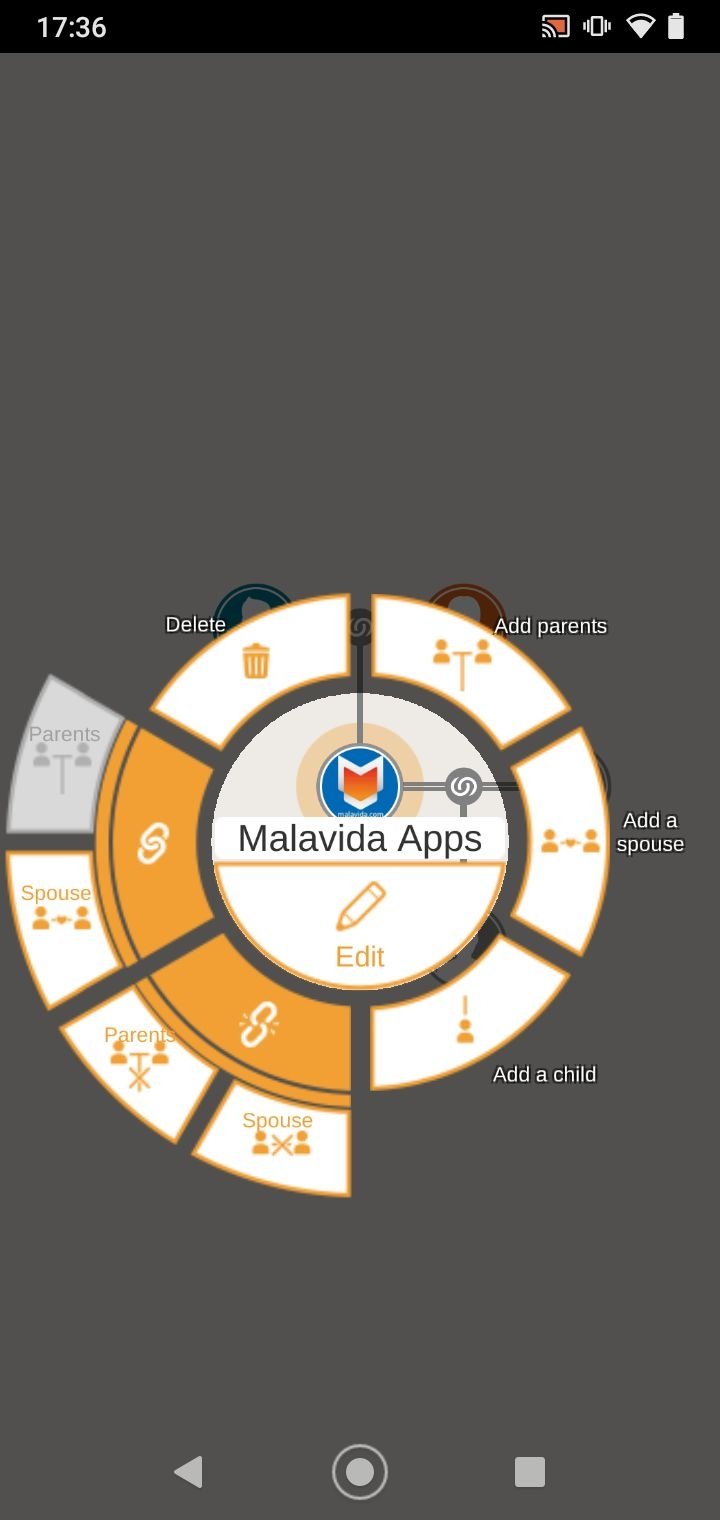This screenshot has width=720, height=1520.
Task: Open Edit for Malavida Apps
Action: 360,926
